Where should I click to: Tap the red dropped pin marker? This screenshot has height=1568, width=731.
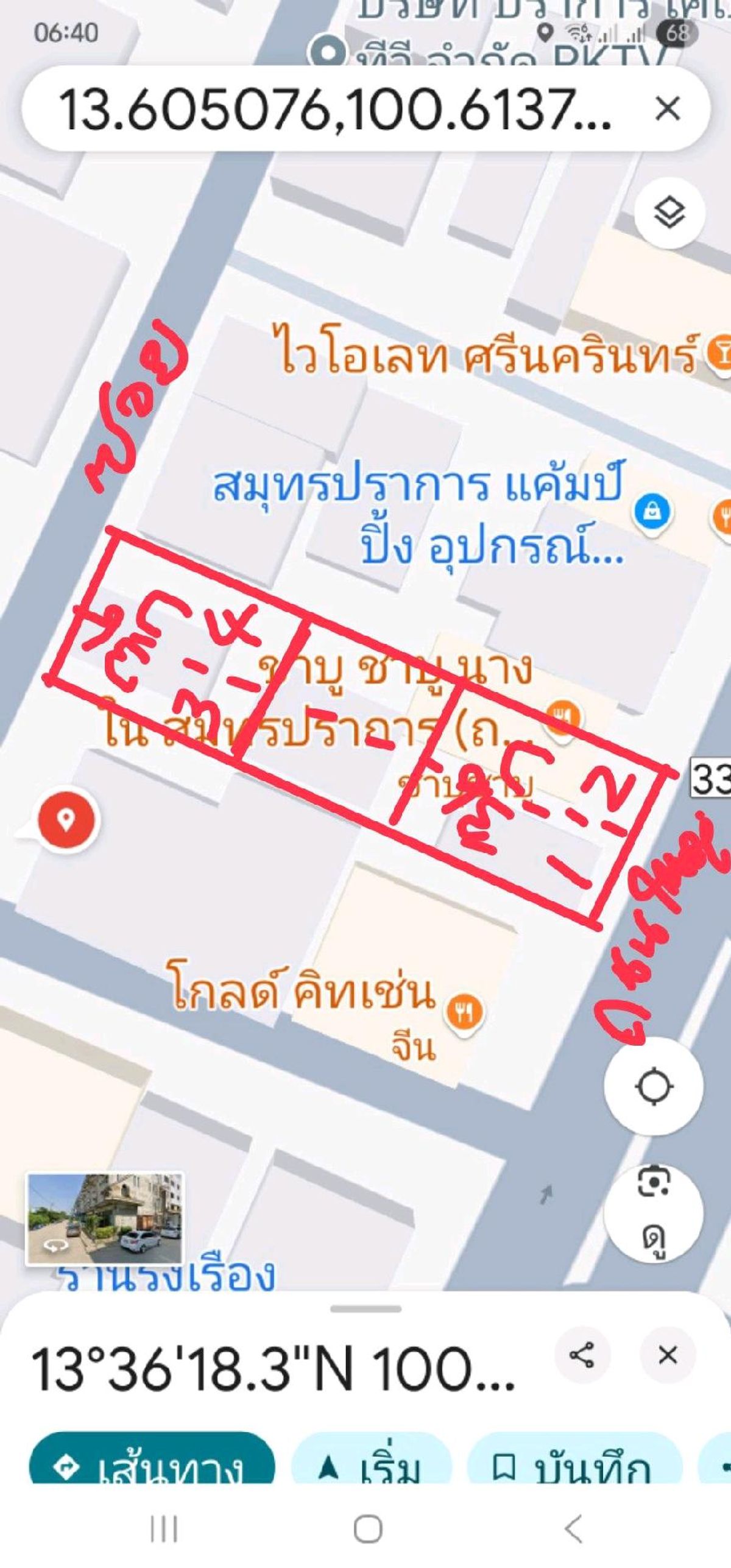(x=66, y=820)
